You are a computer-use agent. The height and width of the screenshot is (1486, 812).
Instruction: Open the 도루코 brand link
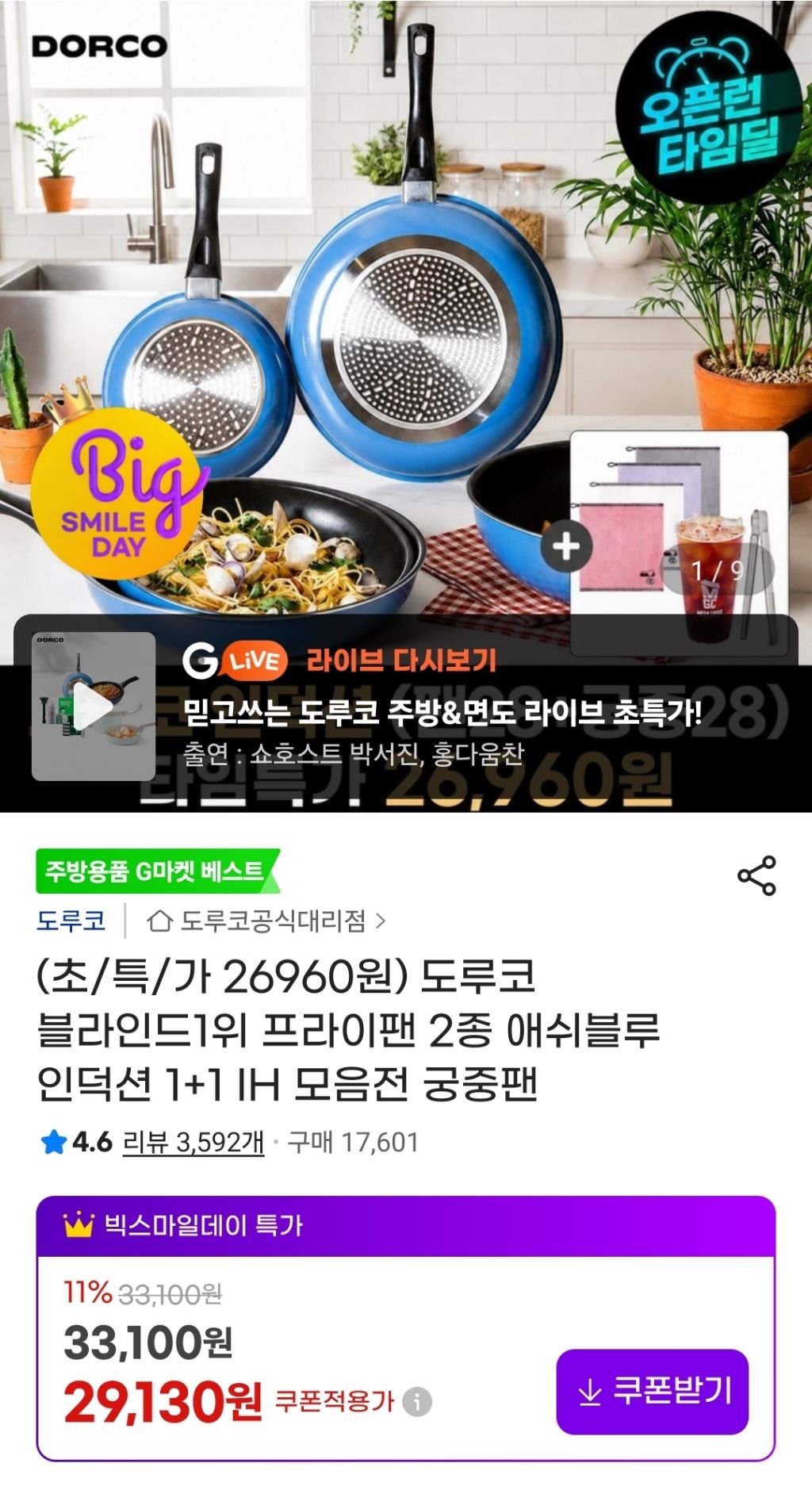pyautogui.click(x=71, y=921)
